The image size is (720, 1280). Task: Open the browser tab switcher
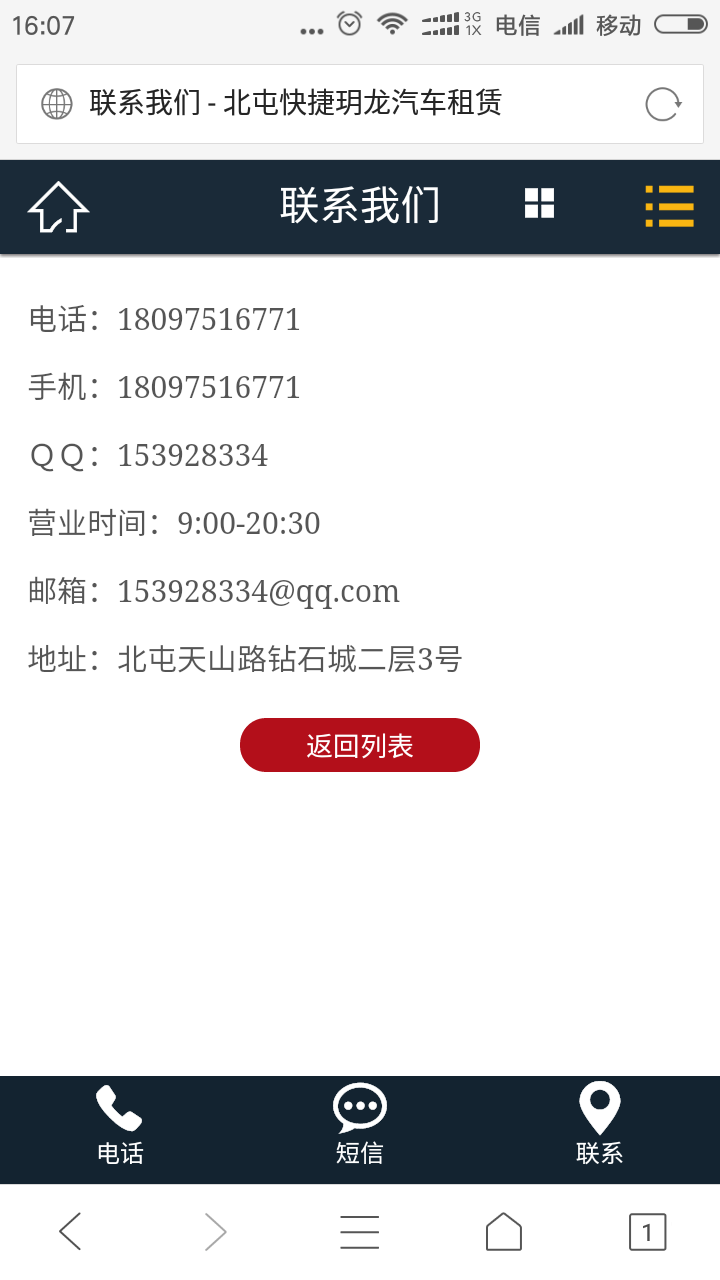point(647,1231)
